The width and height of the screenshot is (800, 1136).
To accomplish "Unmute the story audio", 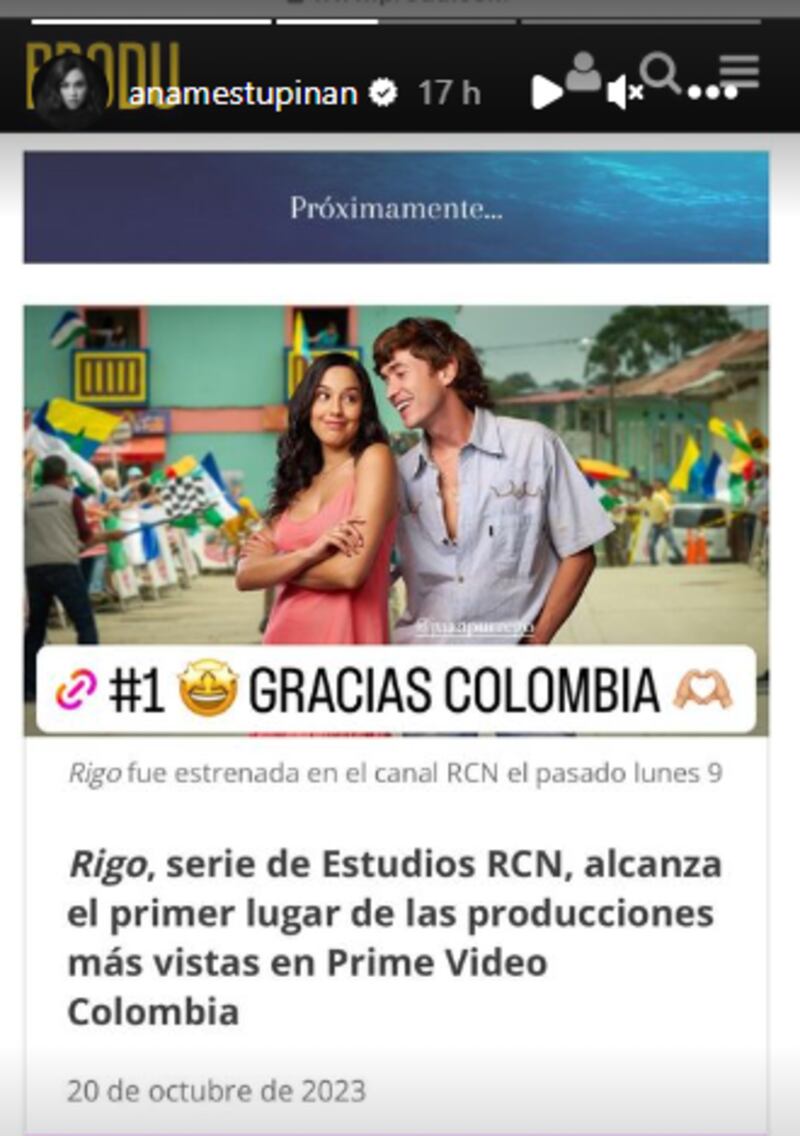I will (x=624, y=93).
